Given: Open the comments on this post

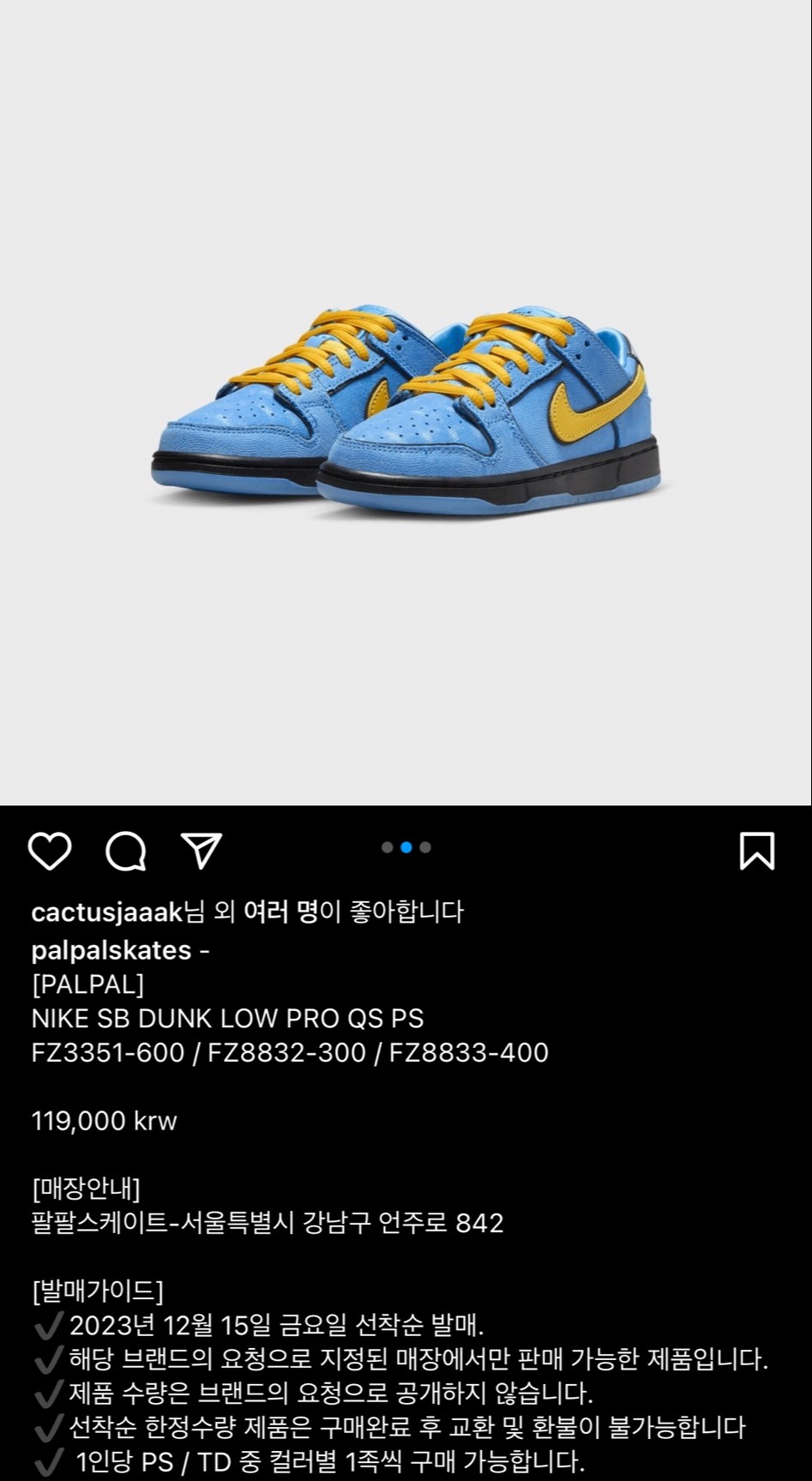Looking at the screenshot, I should click(126, 851).
